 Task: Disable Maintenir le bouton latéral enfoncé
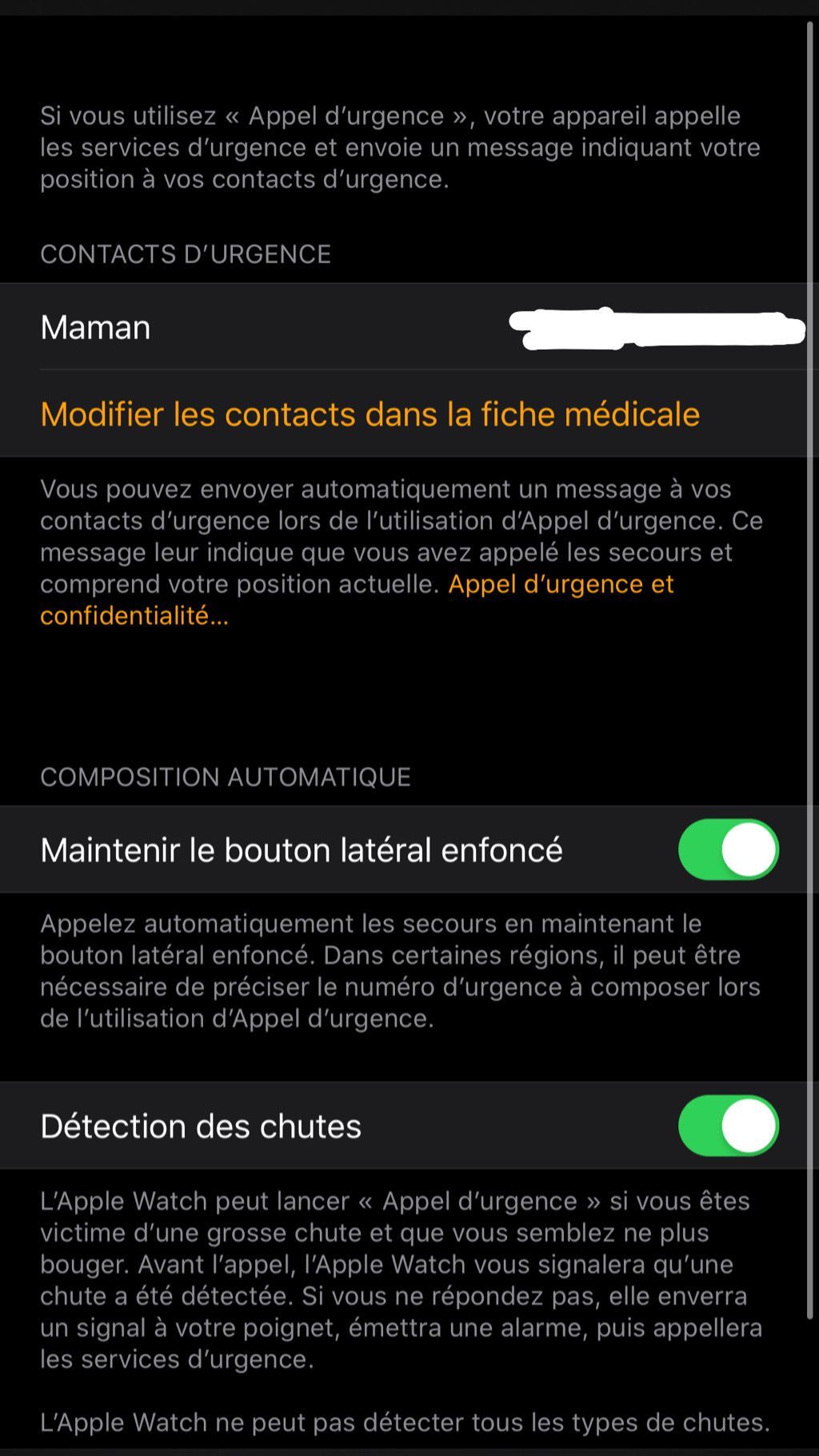[x=728, y=850]
